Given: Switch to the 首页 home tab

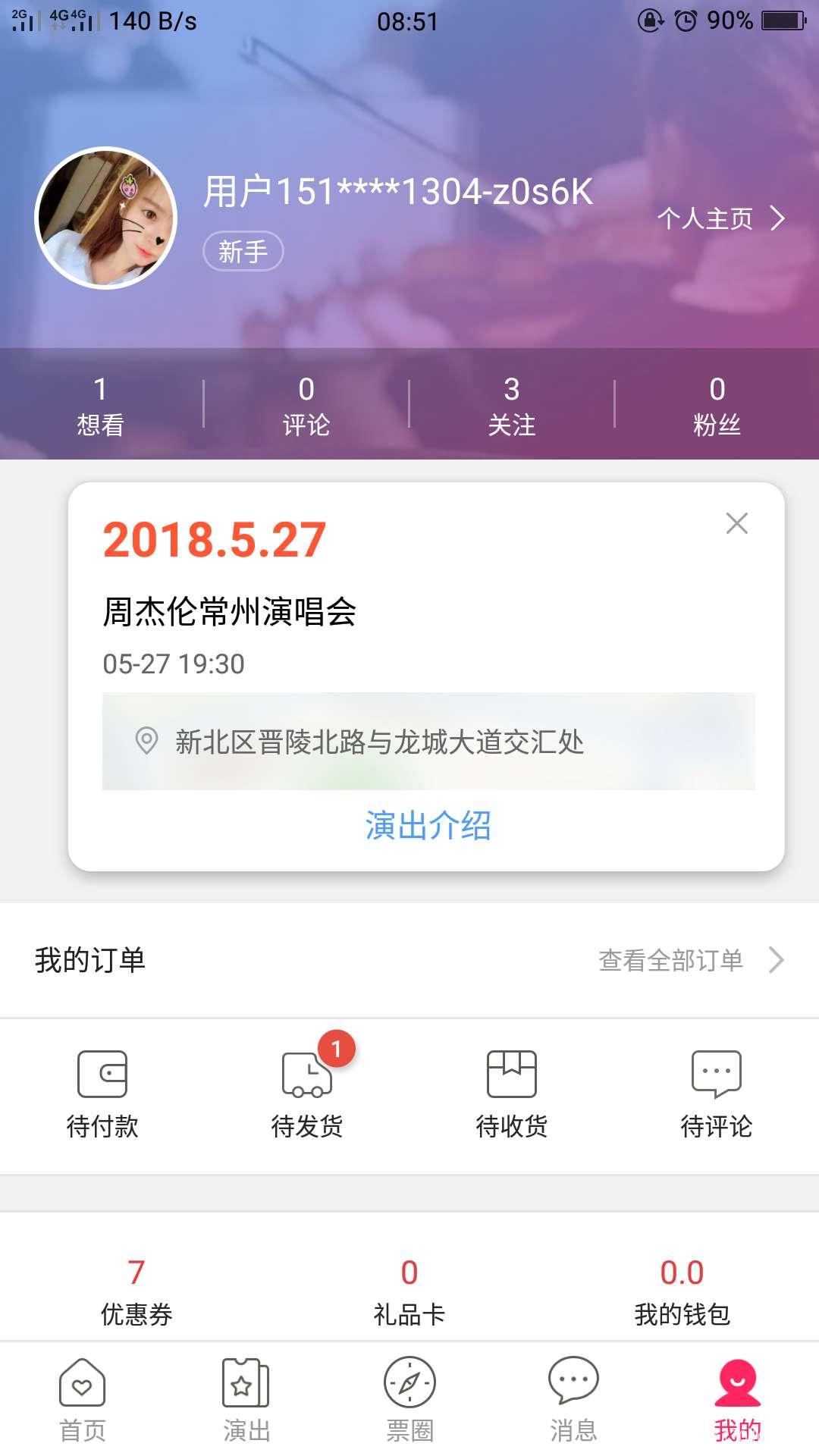Looking at the screenshot, I should [x=82, y=1400].
